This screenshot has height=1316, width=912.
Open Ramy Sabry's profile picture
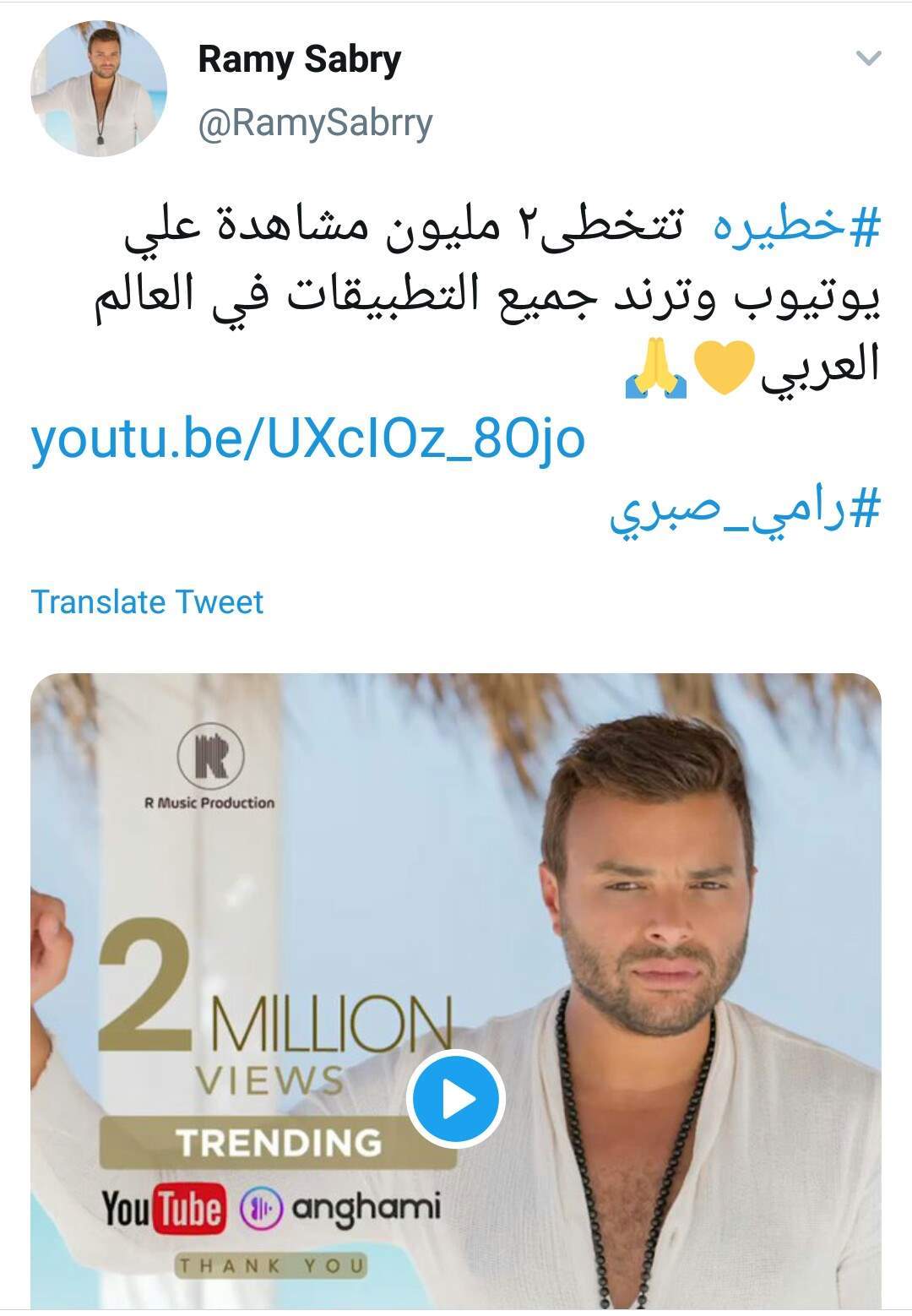pos(99,88)
